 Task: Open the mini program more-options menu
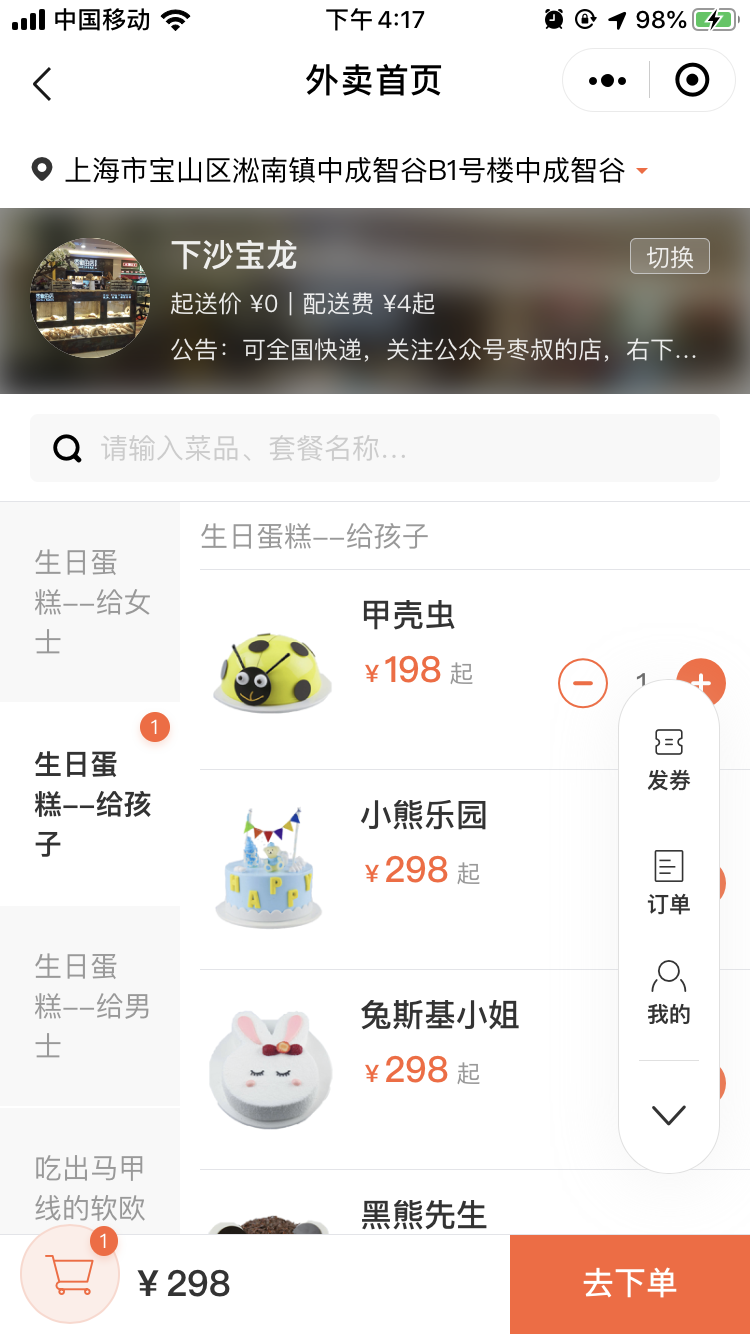607,81
